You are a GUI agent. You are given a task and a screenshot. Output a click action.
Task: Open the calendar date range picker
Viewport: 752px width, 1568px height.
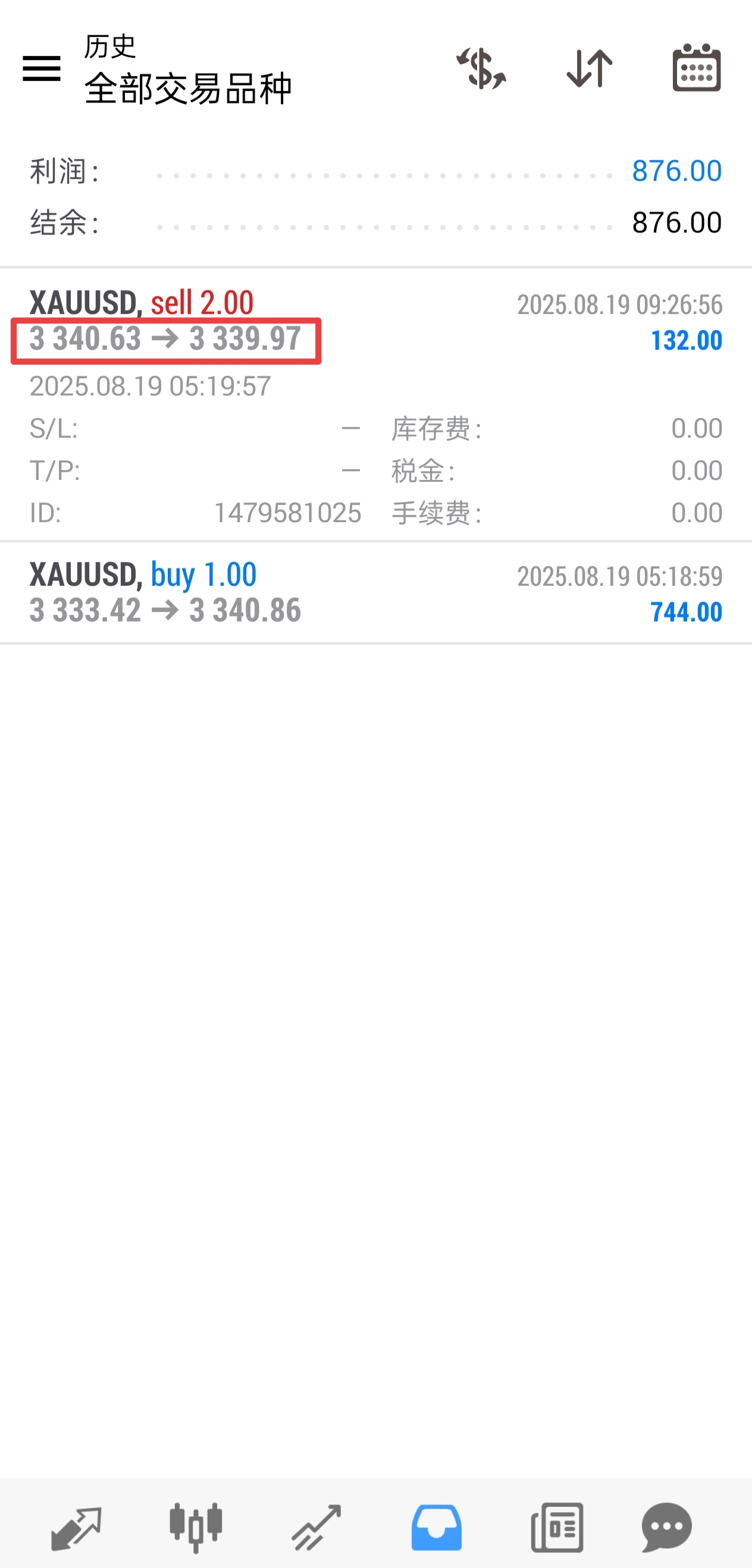point(697,68)
